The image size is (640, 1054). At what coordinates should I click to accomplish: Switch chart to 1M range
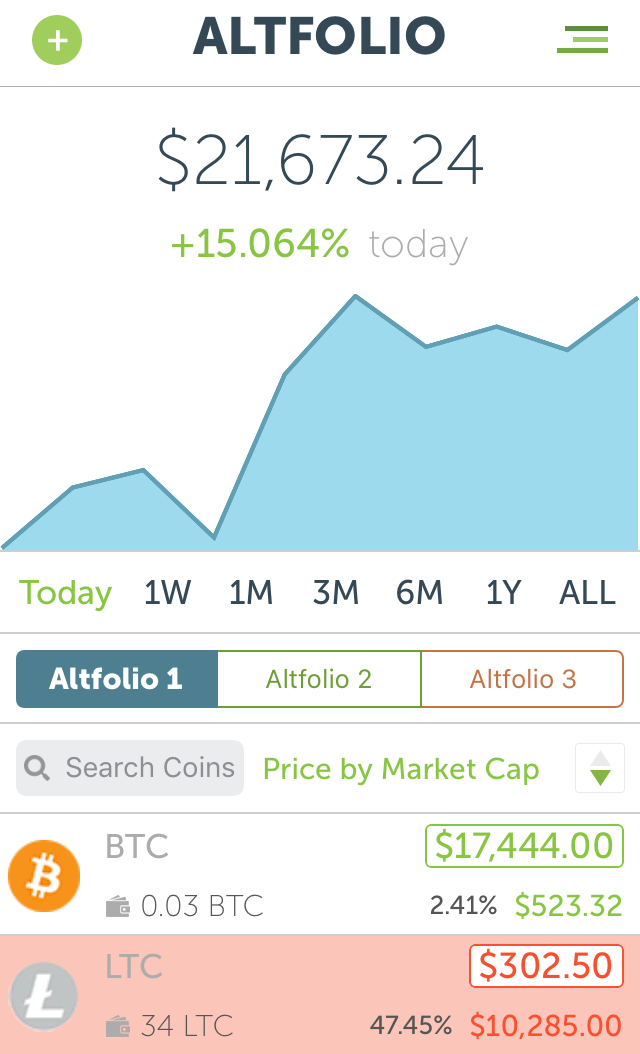[250, 593]
